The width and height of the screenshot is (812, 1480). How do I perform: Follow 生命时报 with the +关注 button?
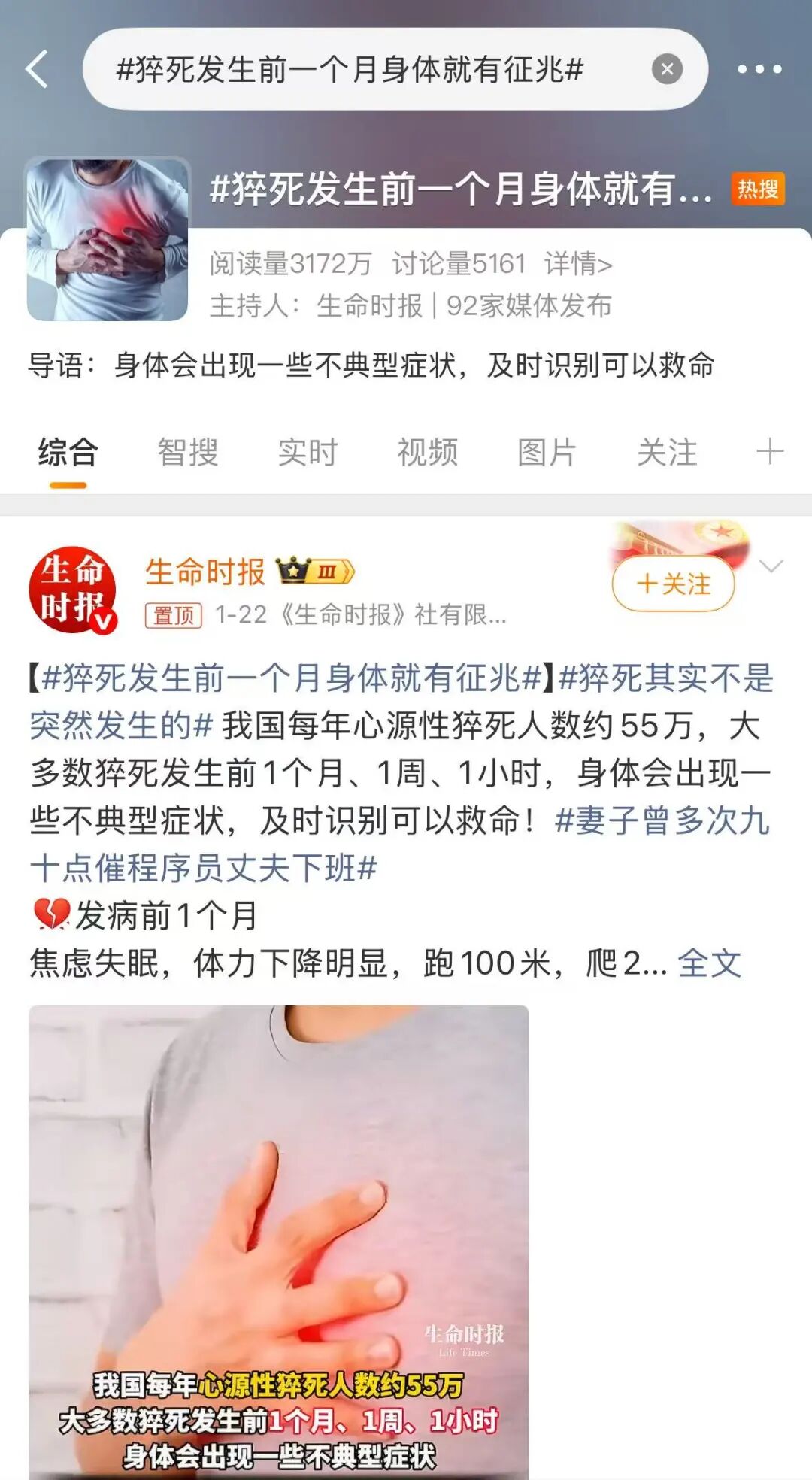tap(674, 584)
